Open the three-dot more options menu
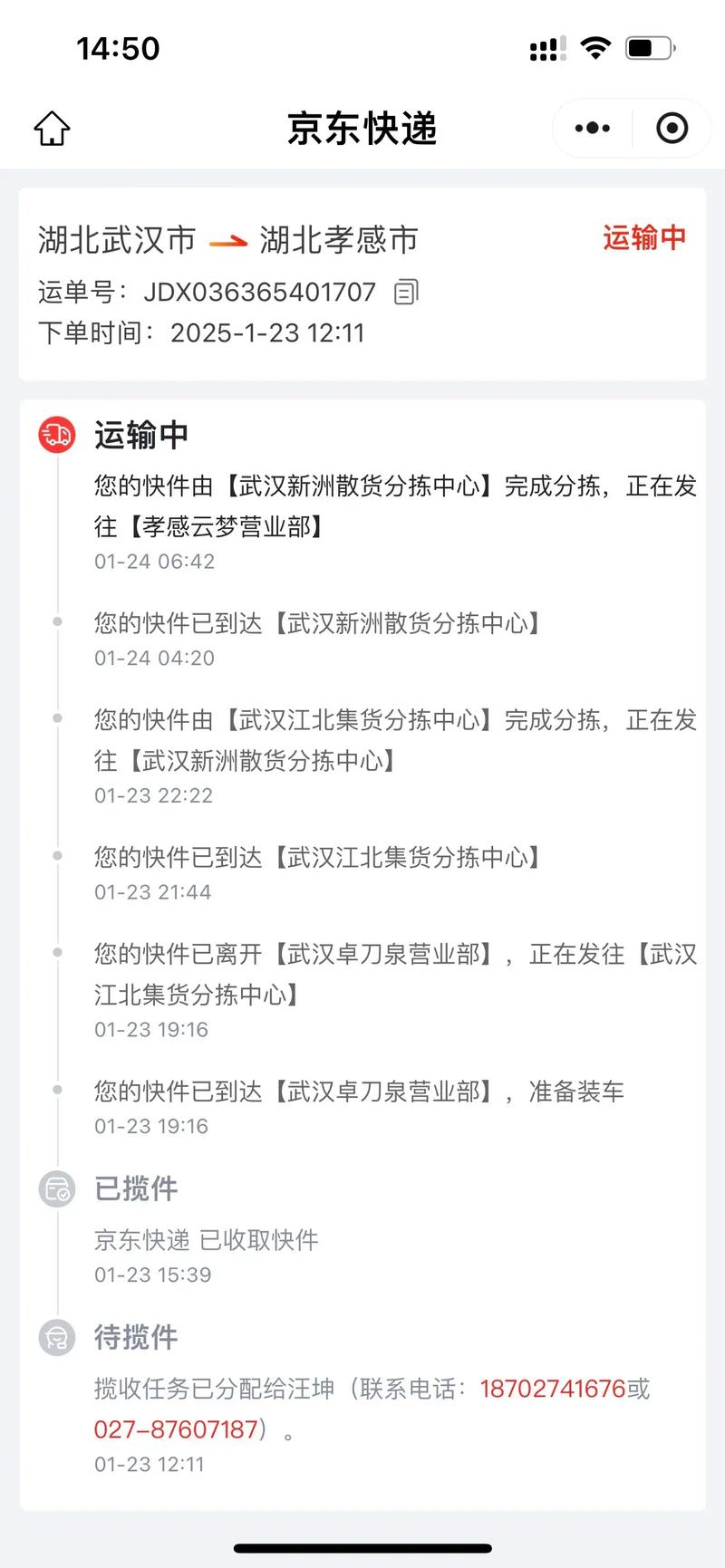 coord(590,128)
